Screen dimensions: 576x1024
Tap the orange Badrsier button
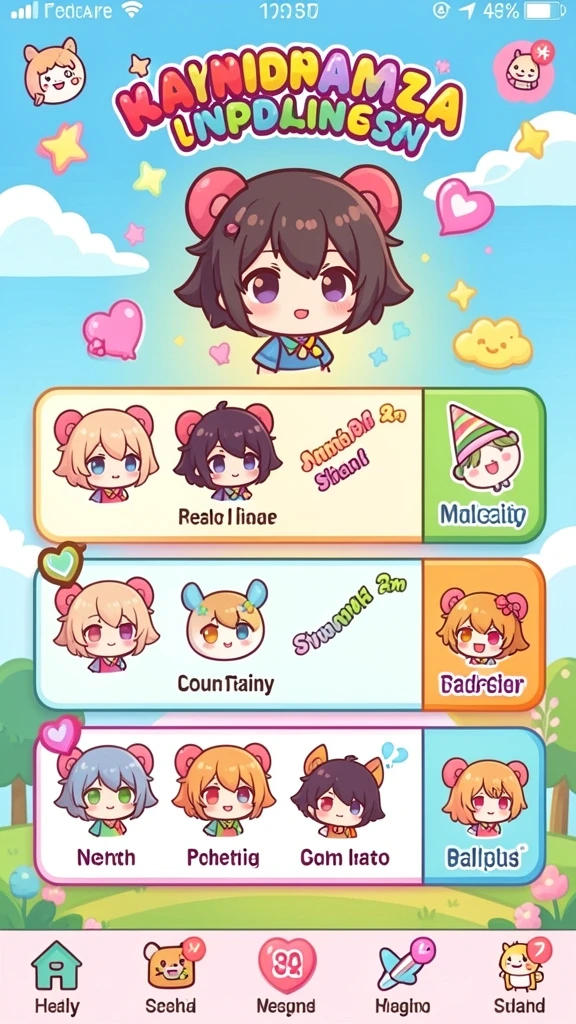pyautogui.click(x=483, y=634)
